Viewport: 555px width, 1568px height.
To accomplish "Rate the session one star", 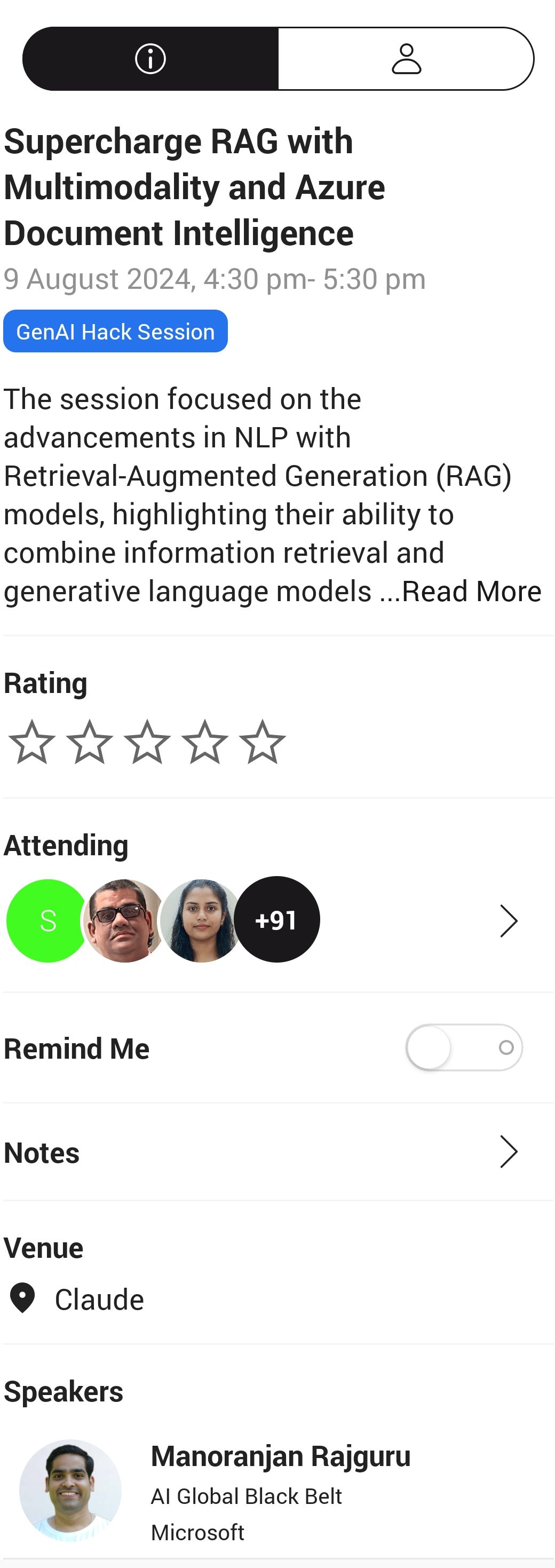I will point(31,742).
